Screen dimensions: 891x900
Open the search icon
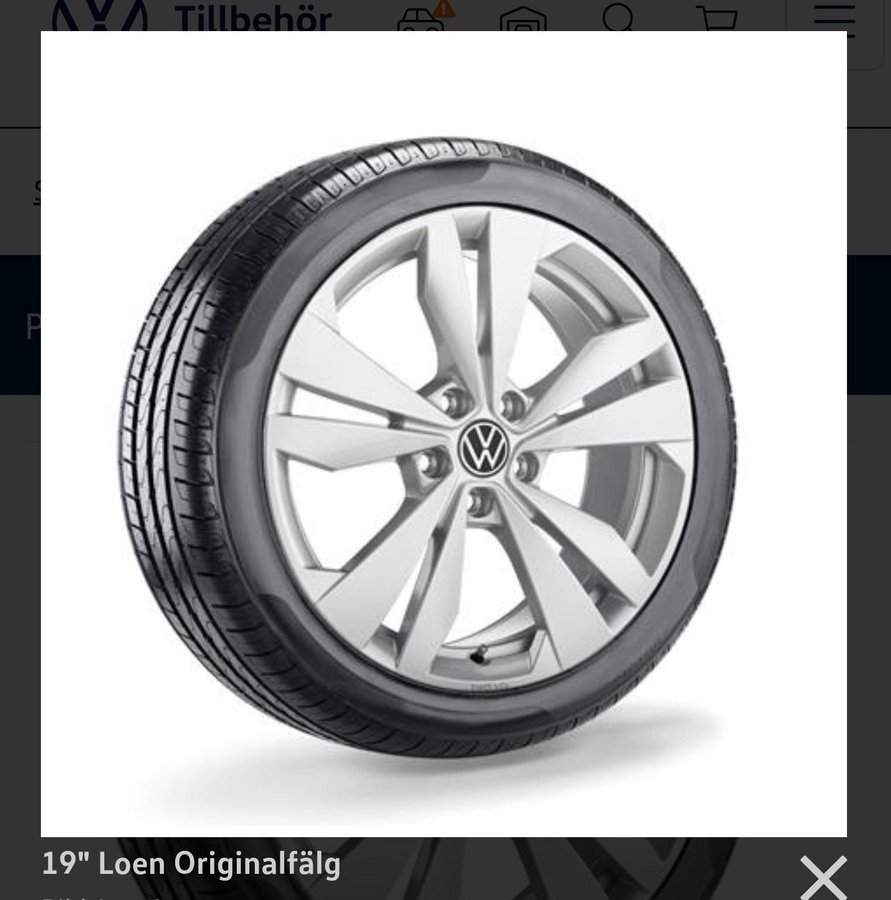619,17
